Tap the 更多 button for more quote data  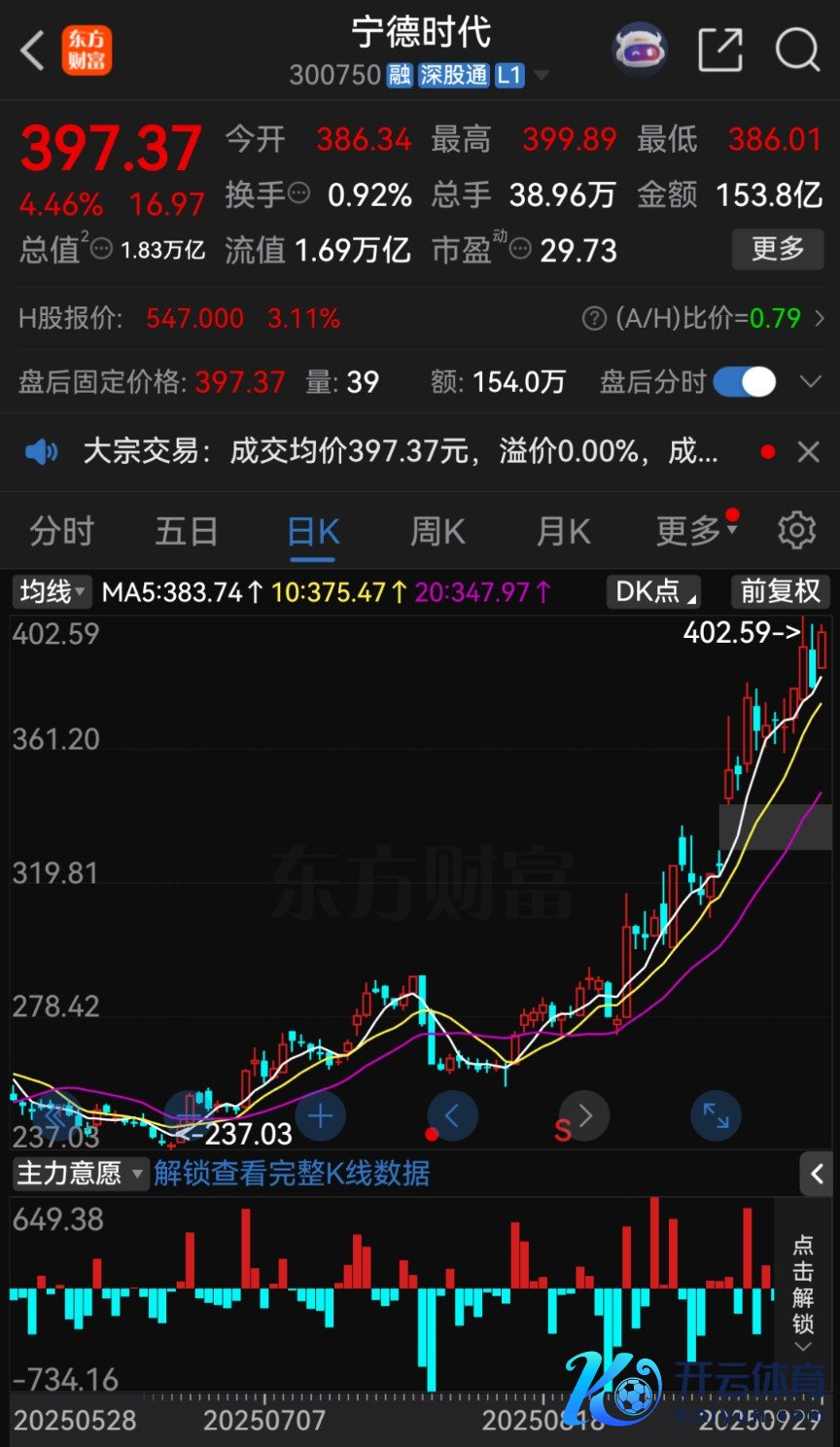click(778, 249)
